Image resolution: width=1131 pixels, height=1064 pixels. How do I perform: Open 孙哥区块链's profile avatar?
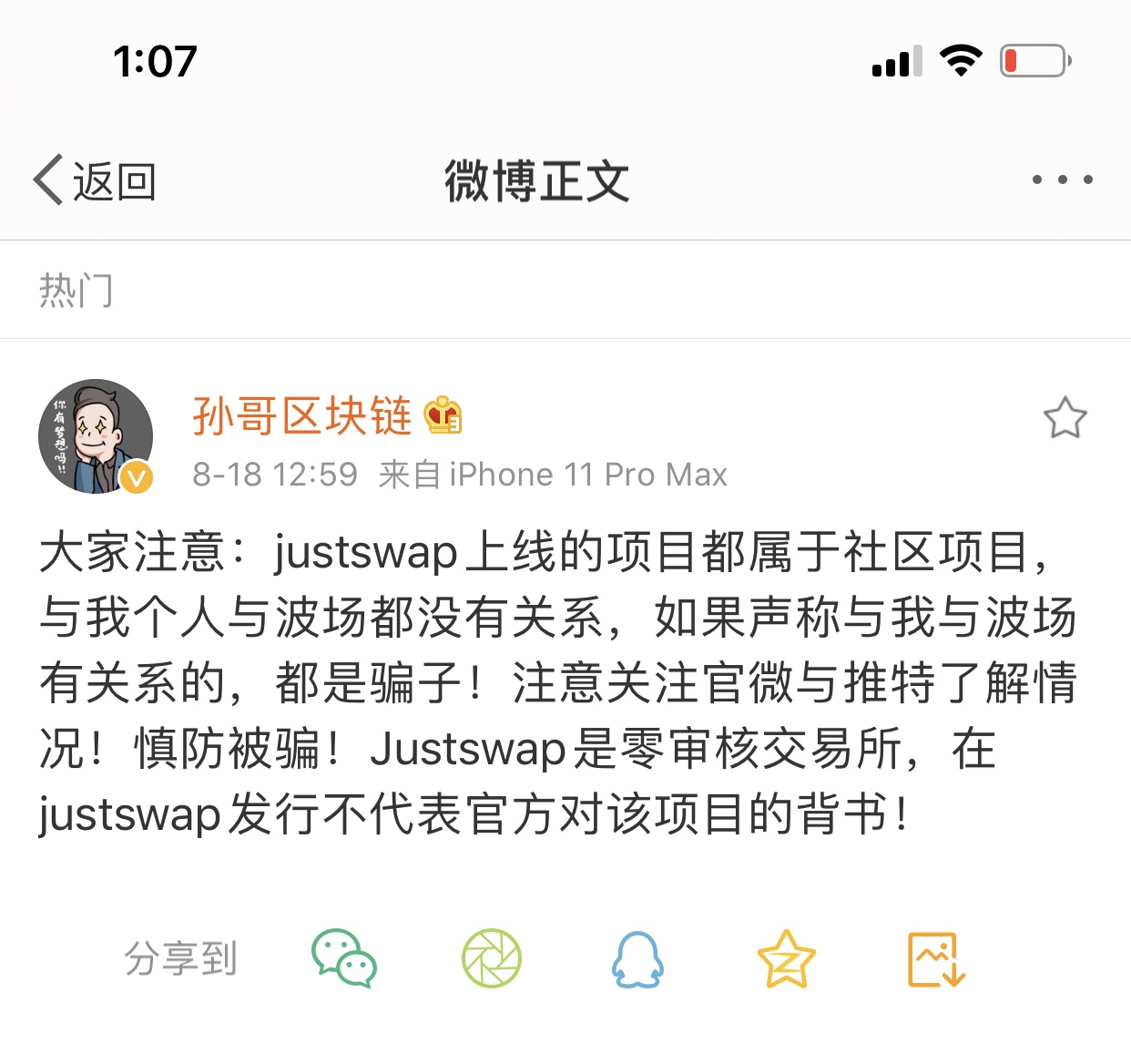tap(96, 436)
